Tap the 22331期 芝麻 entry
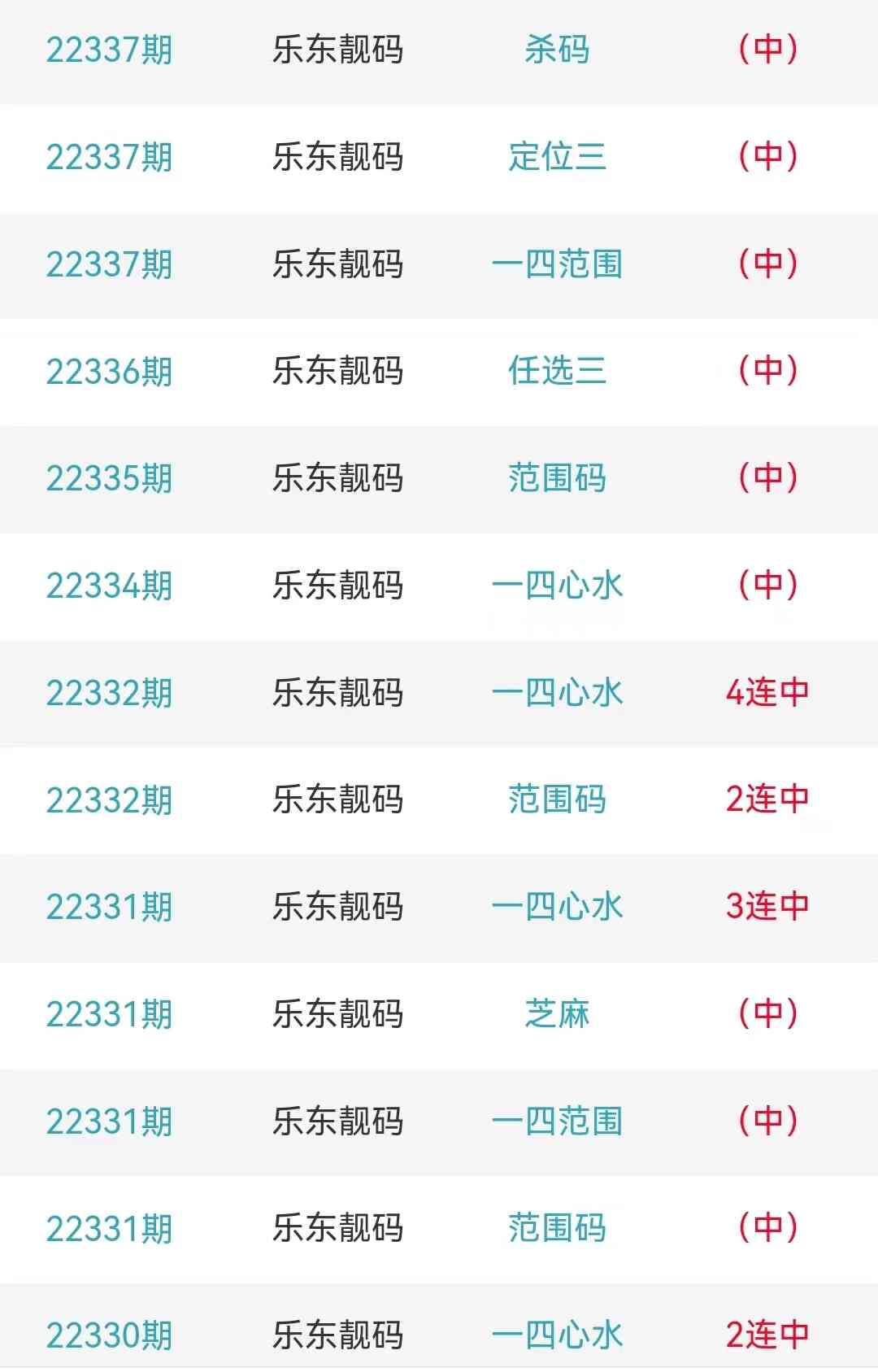Screen dimensions: 878x1372 557,1014
